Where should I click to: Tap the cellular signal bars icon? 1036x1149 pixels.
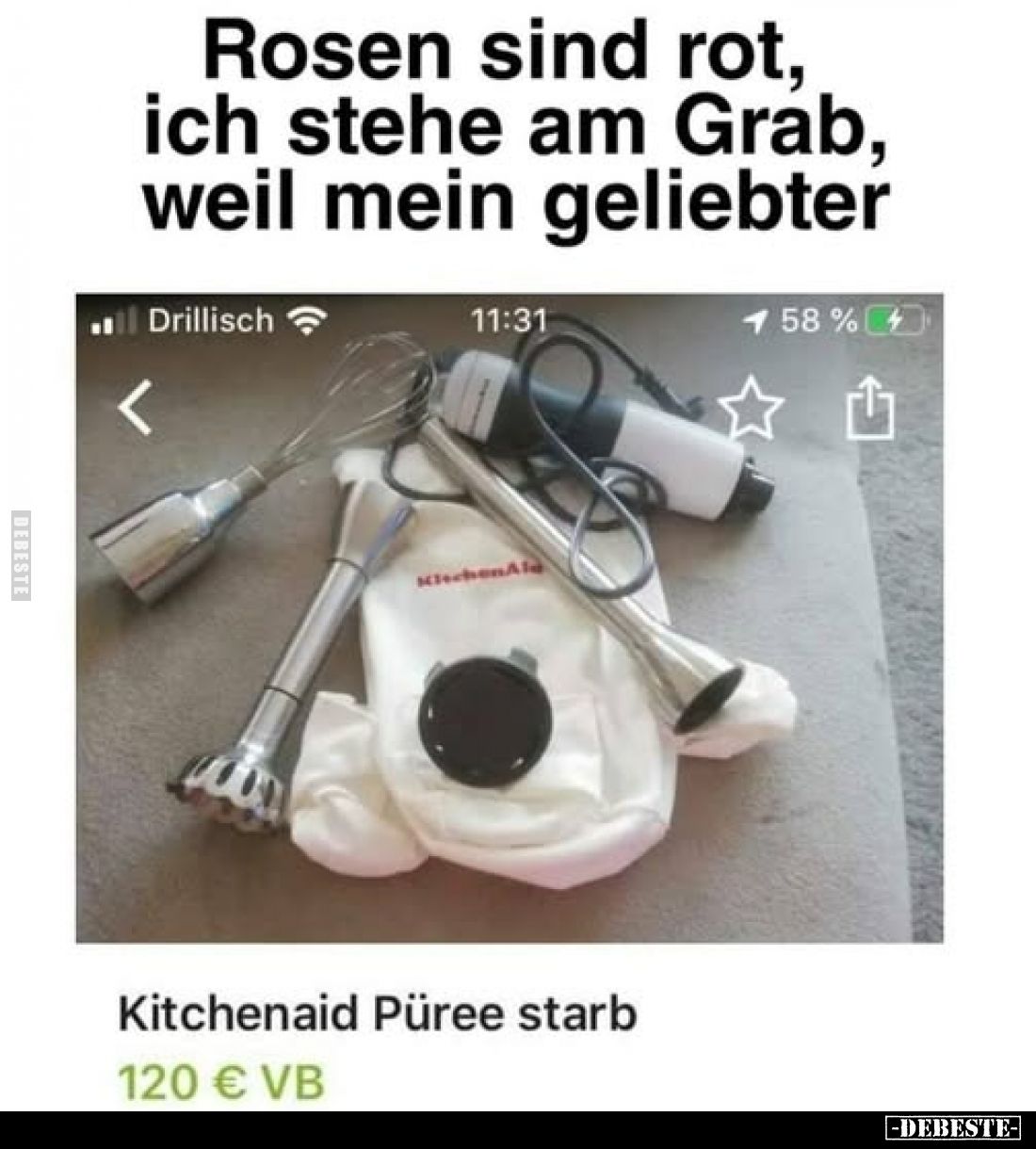(x=112, y=322)
